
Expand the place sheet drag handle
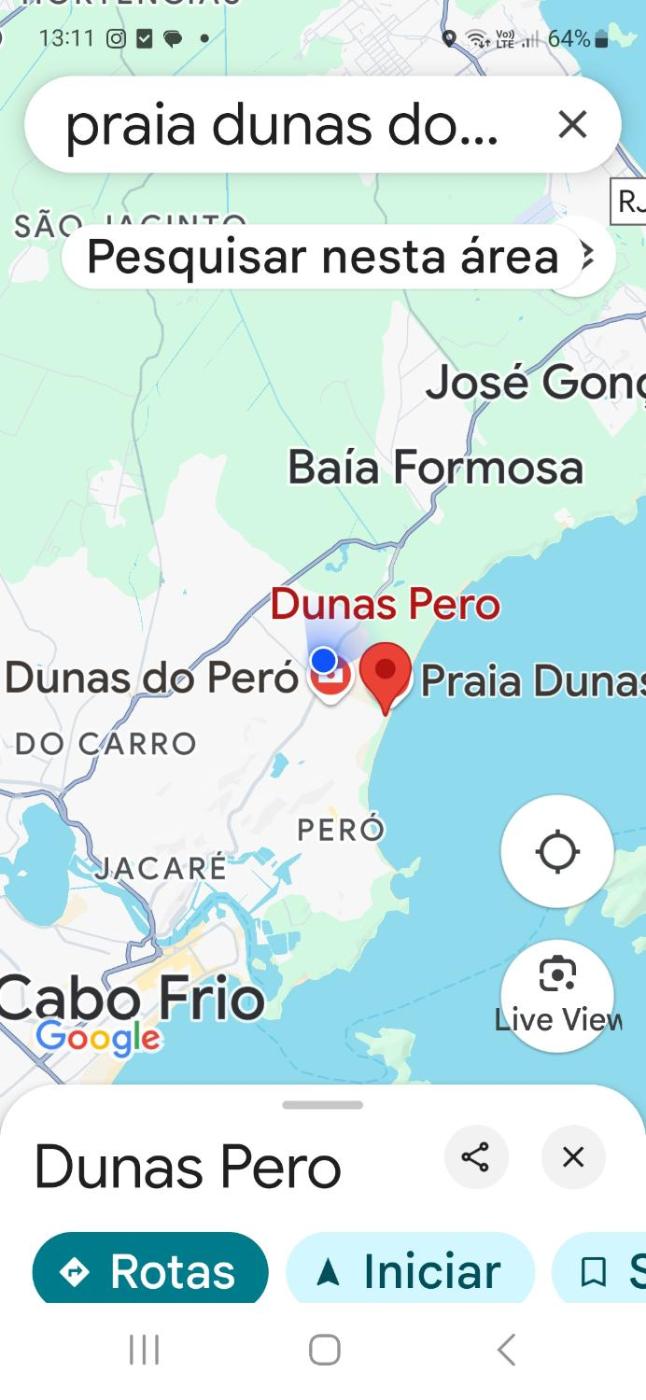(322, 1105)
